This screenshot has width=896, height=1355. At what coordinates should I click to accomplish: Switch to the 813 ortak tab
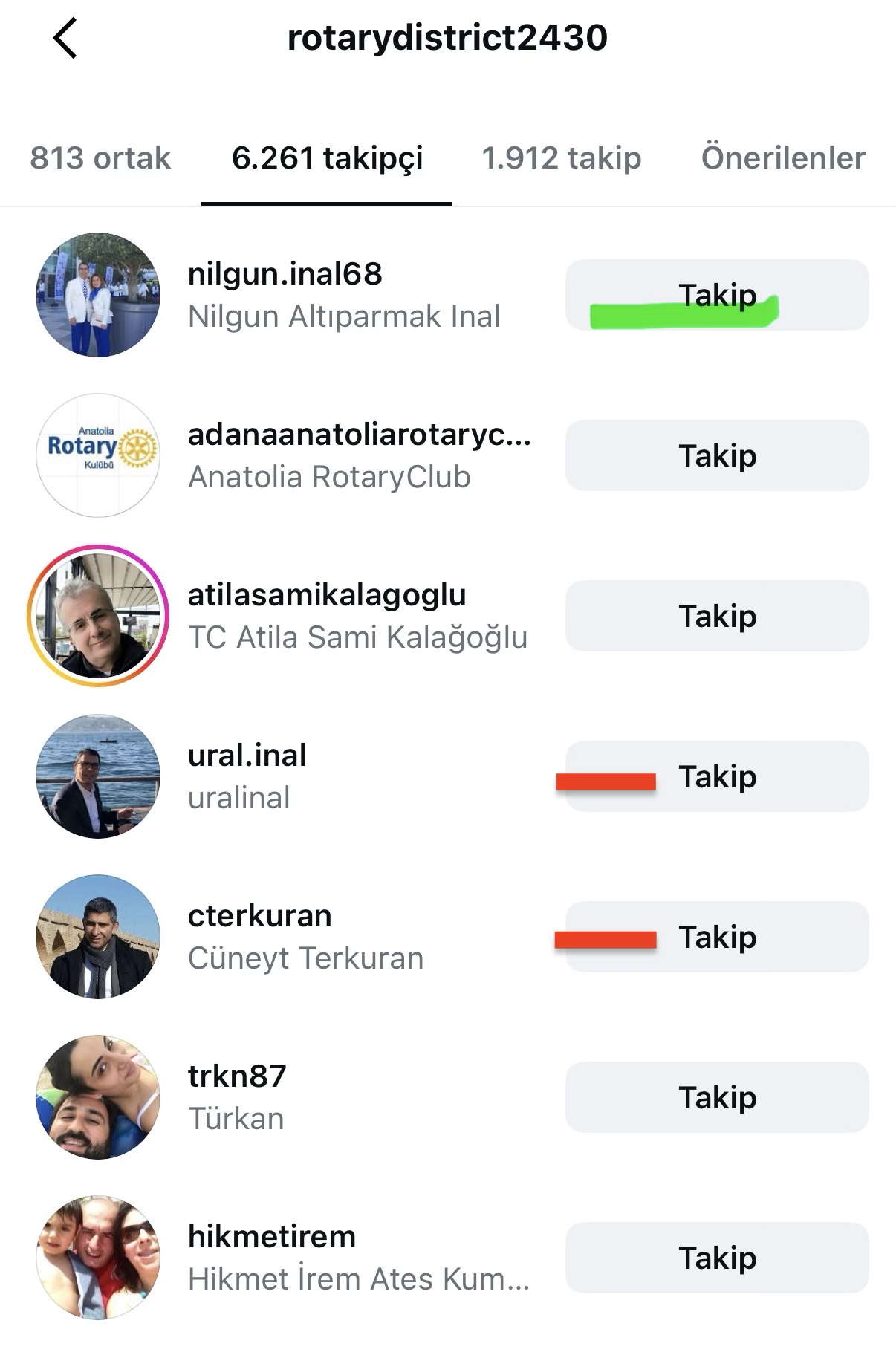coord(100,157)
